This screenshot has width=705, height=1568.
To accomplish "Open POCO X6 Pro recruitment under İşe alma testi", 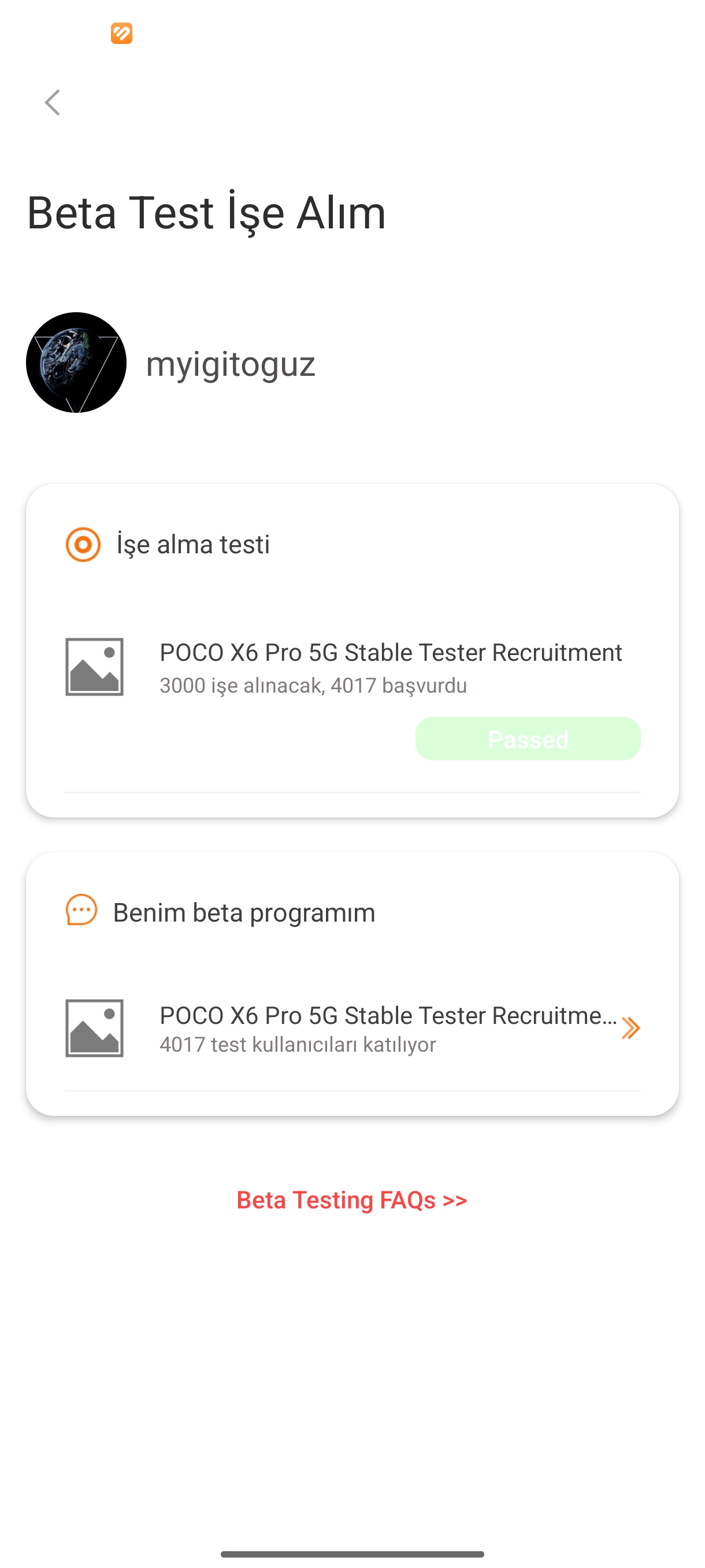I will [x=352, y=667].
